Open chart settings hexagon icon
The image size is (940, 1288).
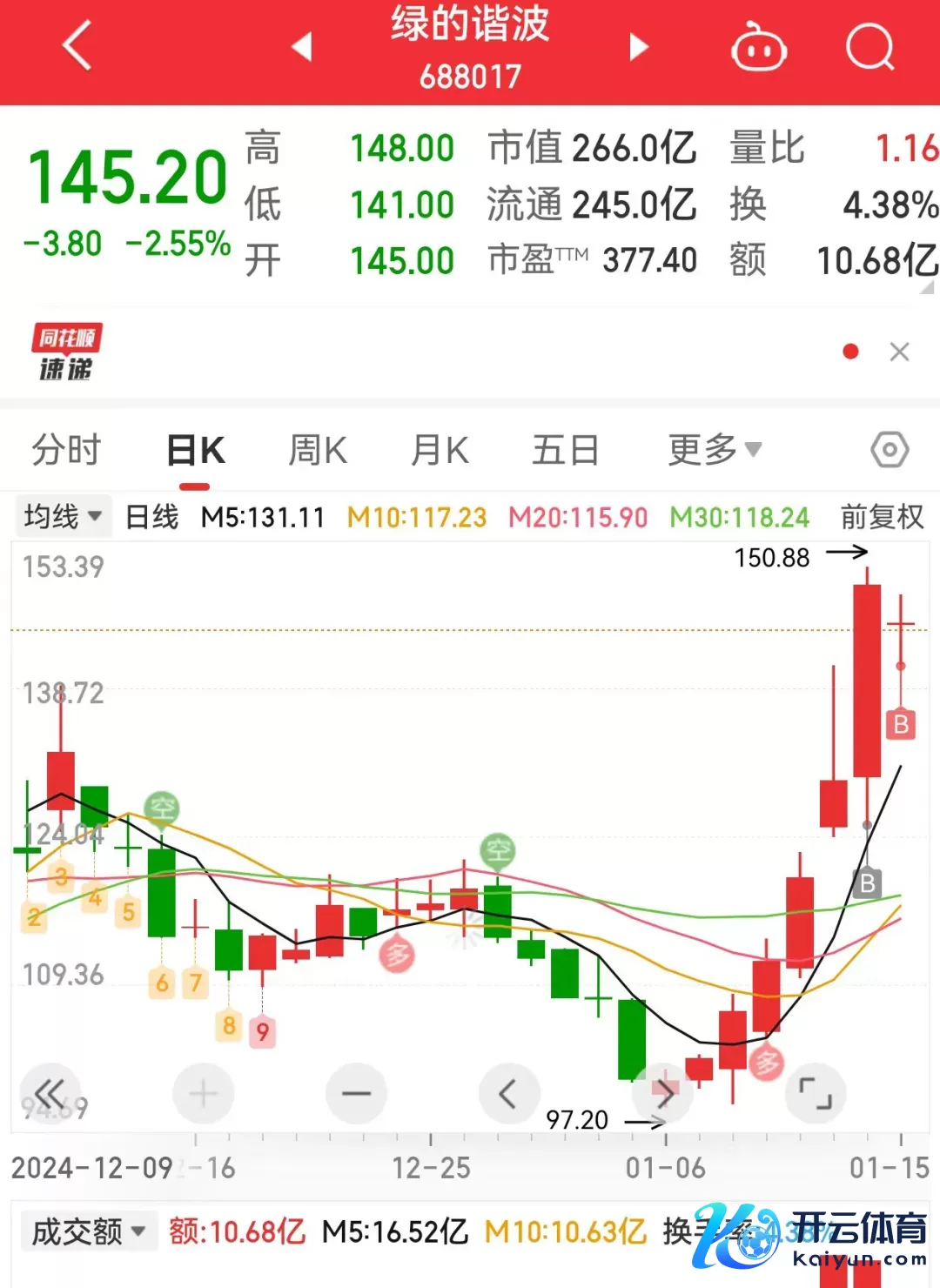coord(889,450)
